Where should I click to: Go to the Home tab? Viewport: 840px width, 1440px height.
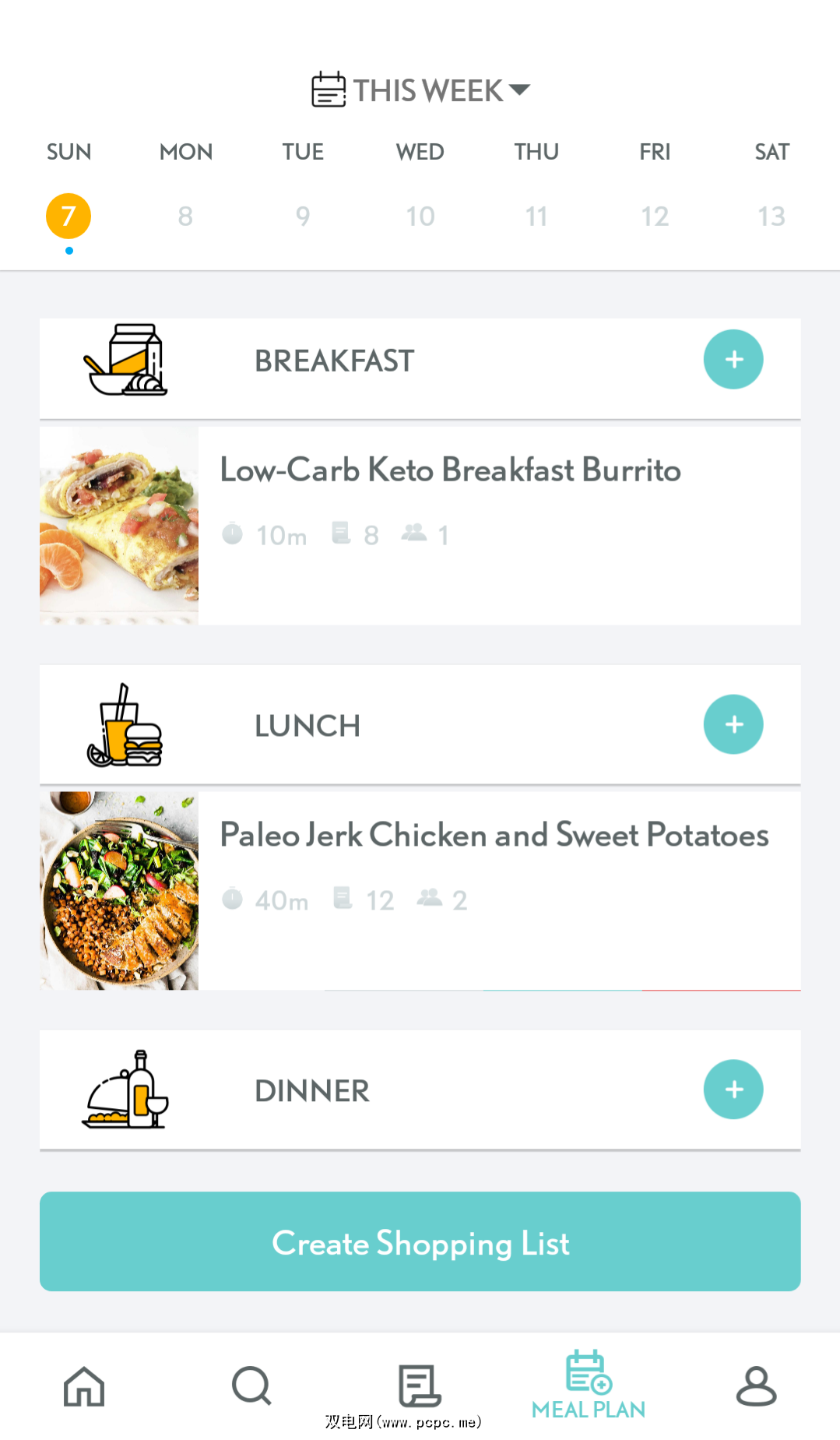[84, 1386]
